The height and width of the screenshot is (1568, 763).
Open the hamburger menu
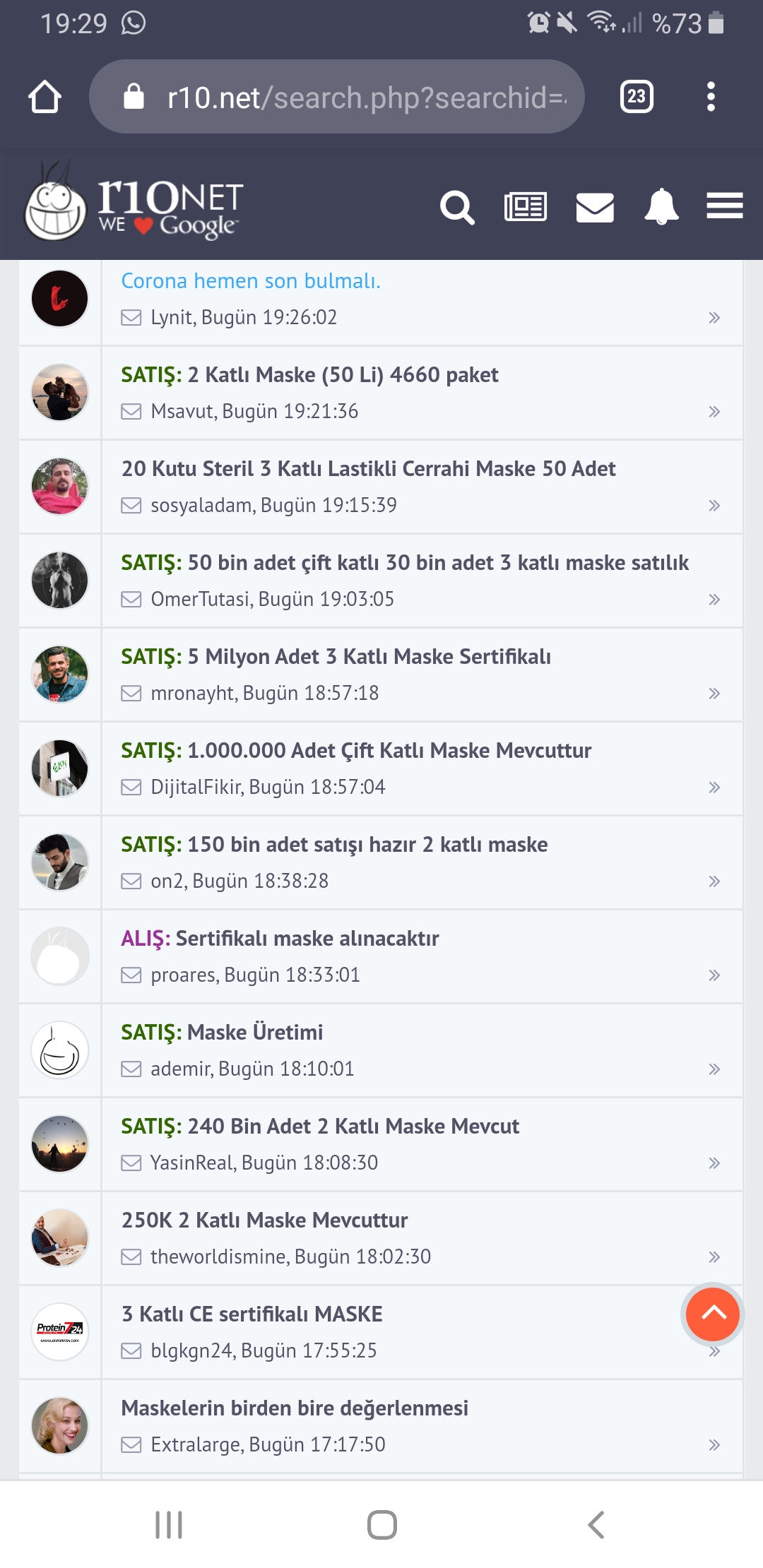[x=725, y=206]
